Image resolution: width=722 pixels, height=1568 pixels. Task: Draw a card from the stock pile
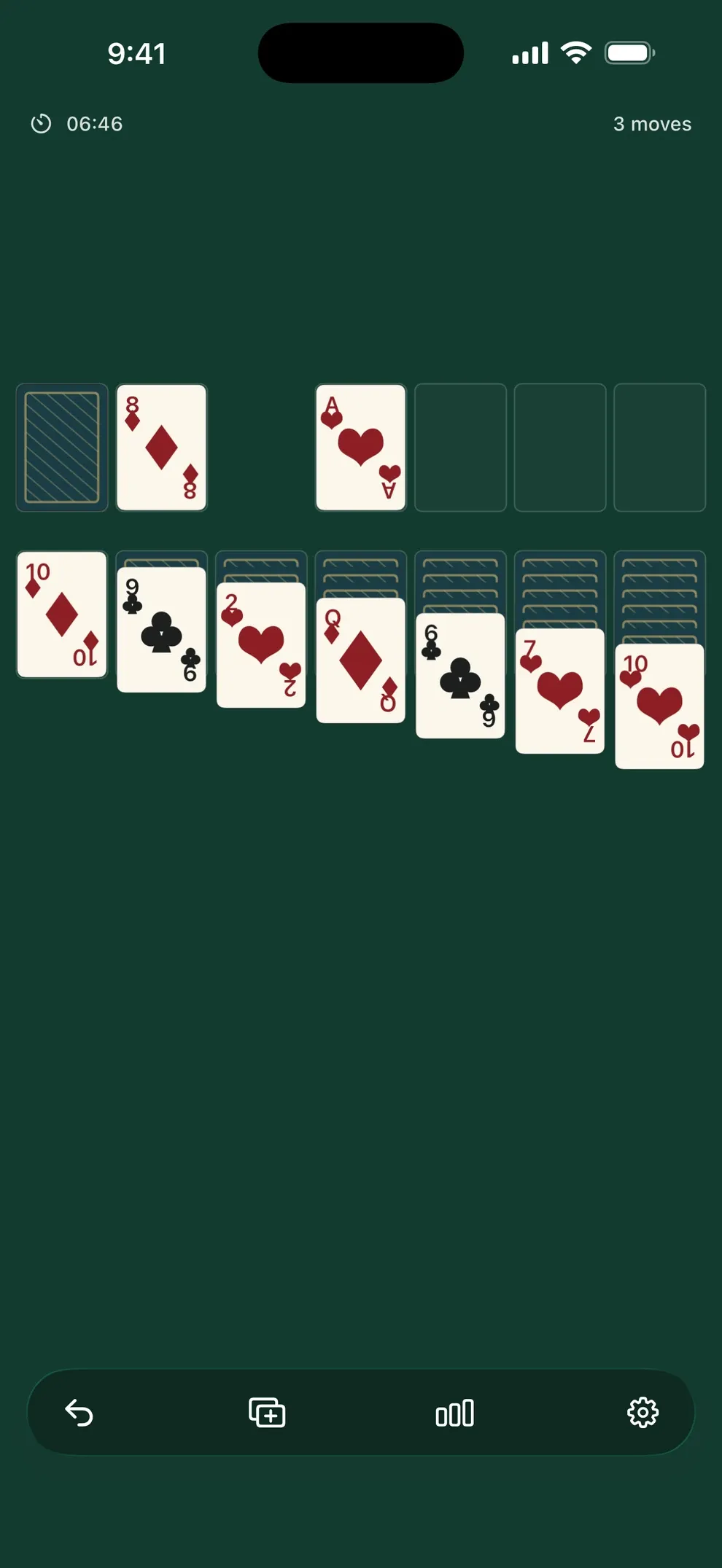tap(62, 448)
